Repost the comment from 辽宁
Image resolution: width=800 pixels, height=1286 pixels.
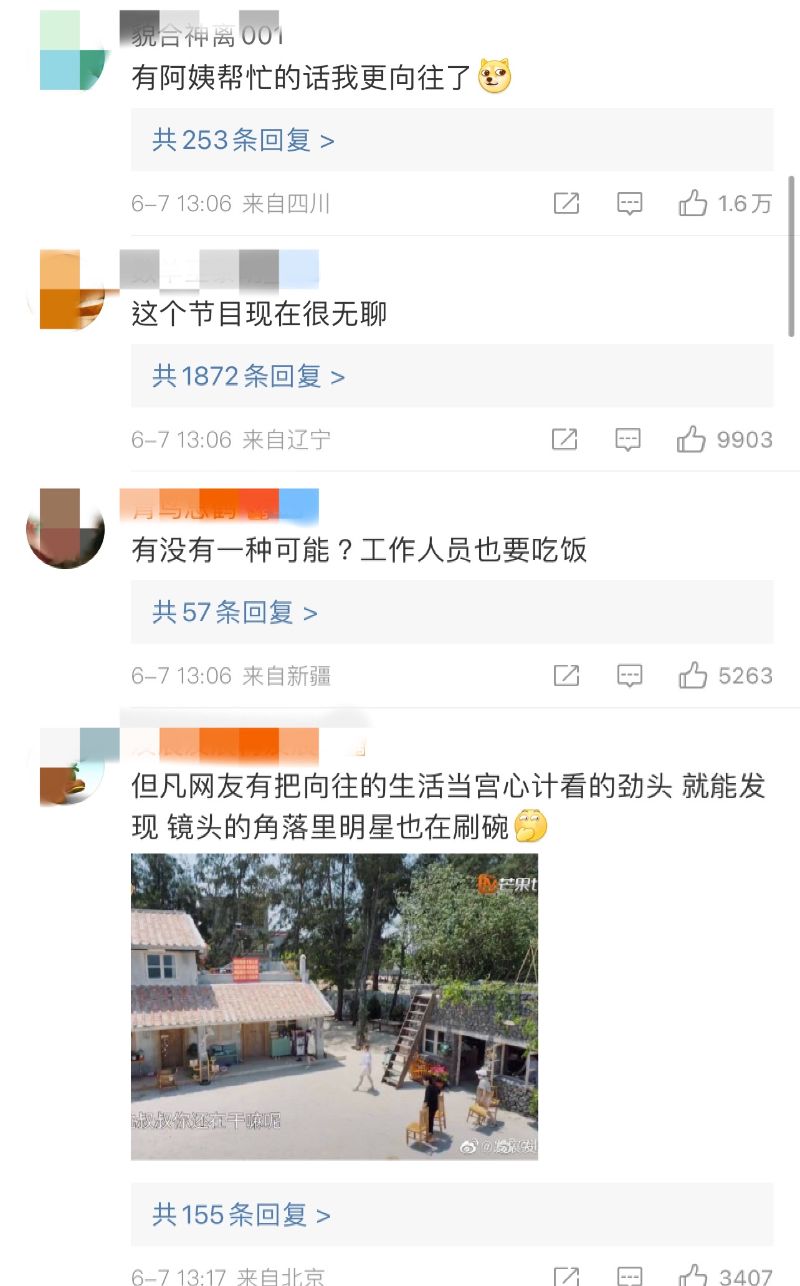click(565, 440)
